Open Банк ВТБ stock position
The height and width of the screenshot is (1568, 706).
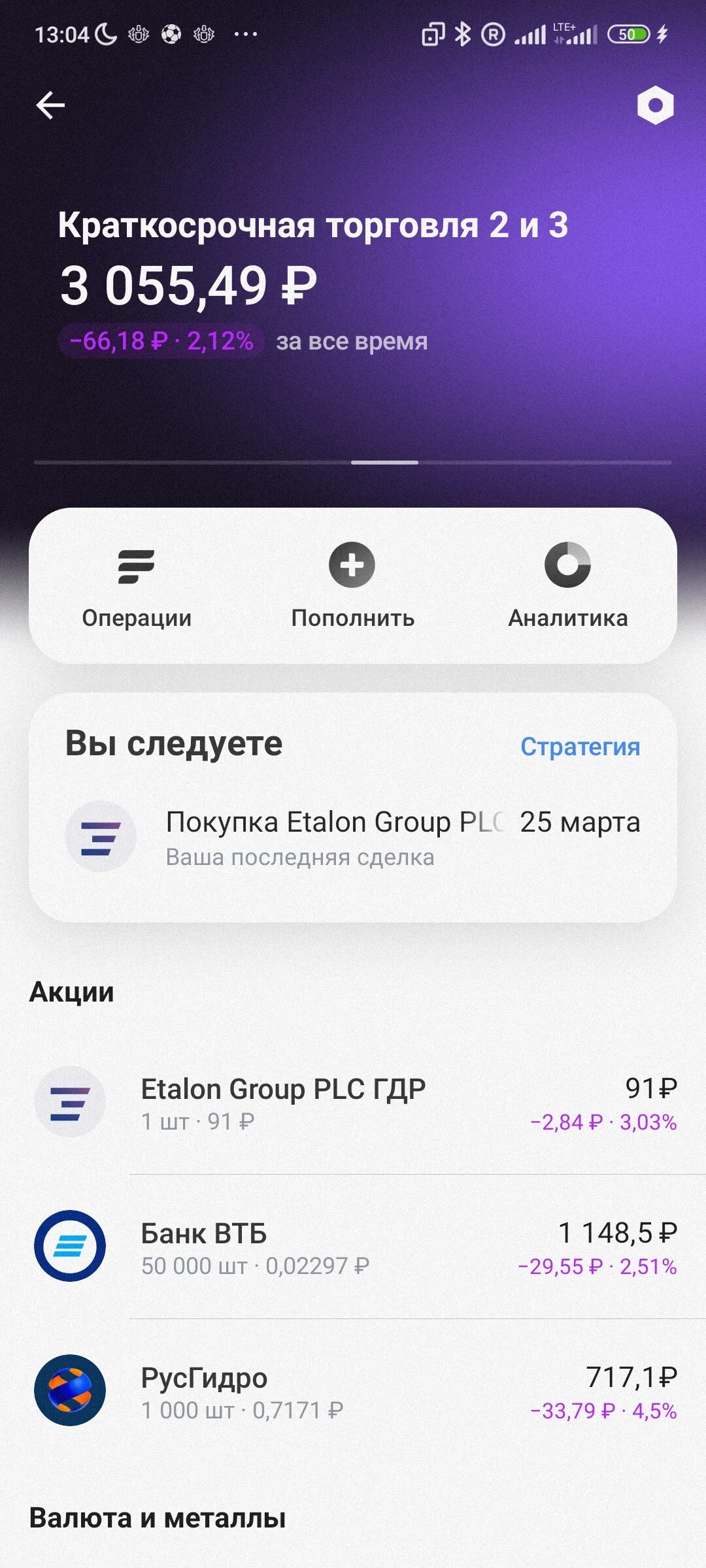(x=353, y=1247)
